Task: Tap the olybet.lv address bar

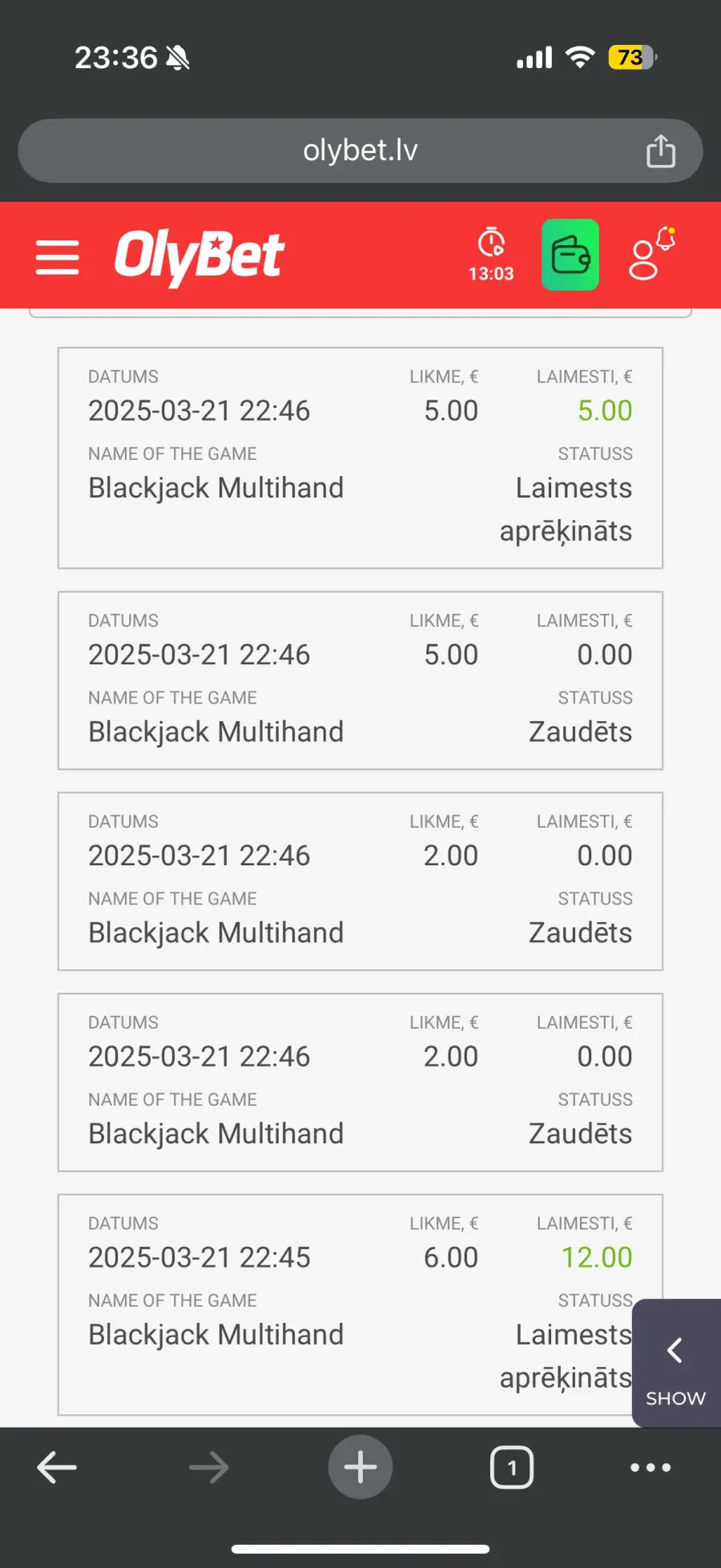Action: click(x=360, y=151)
